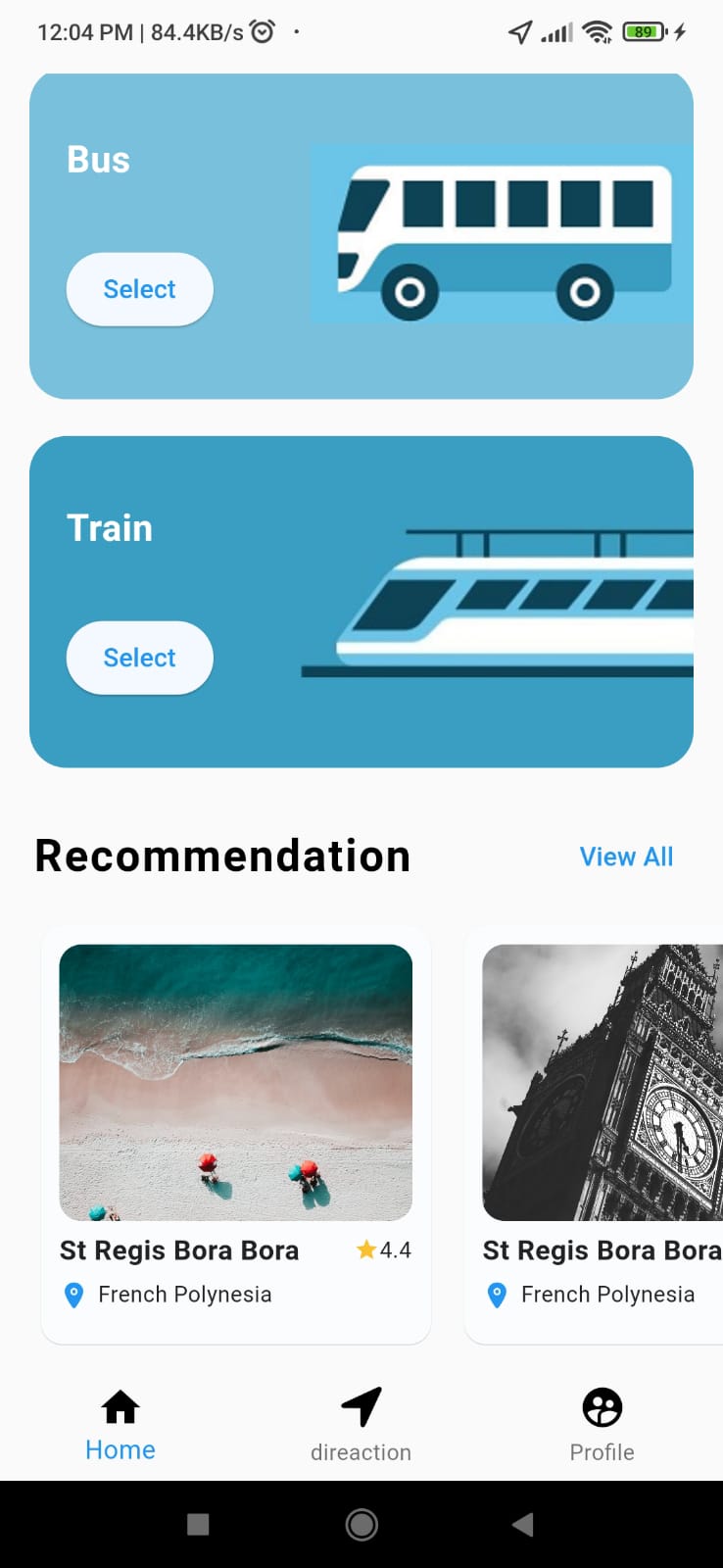Tap Select on the Train card
Viewport: 723px width, 1568px height.
tap(139, 658)
